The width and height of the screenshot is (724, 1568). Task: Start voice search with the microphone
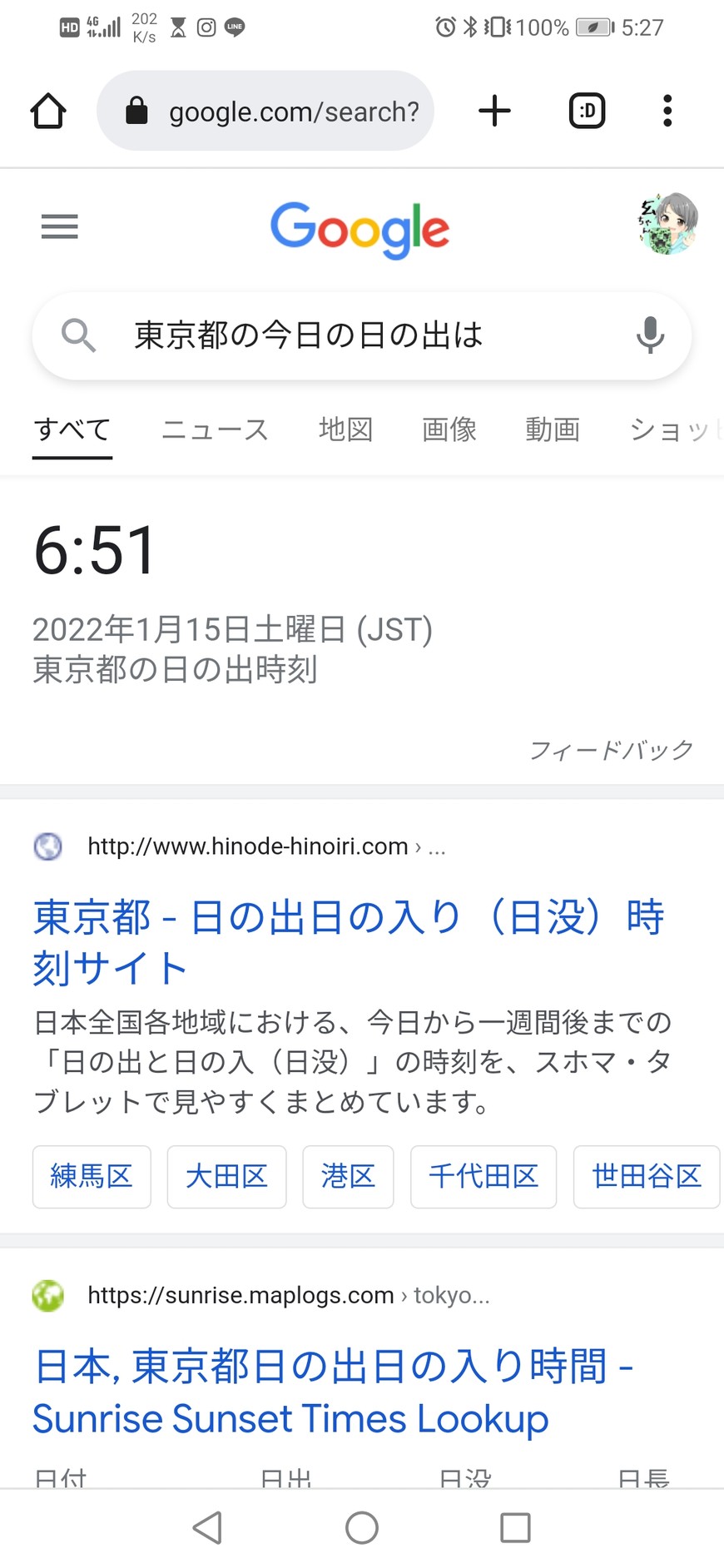coord(650,335)
